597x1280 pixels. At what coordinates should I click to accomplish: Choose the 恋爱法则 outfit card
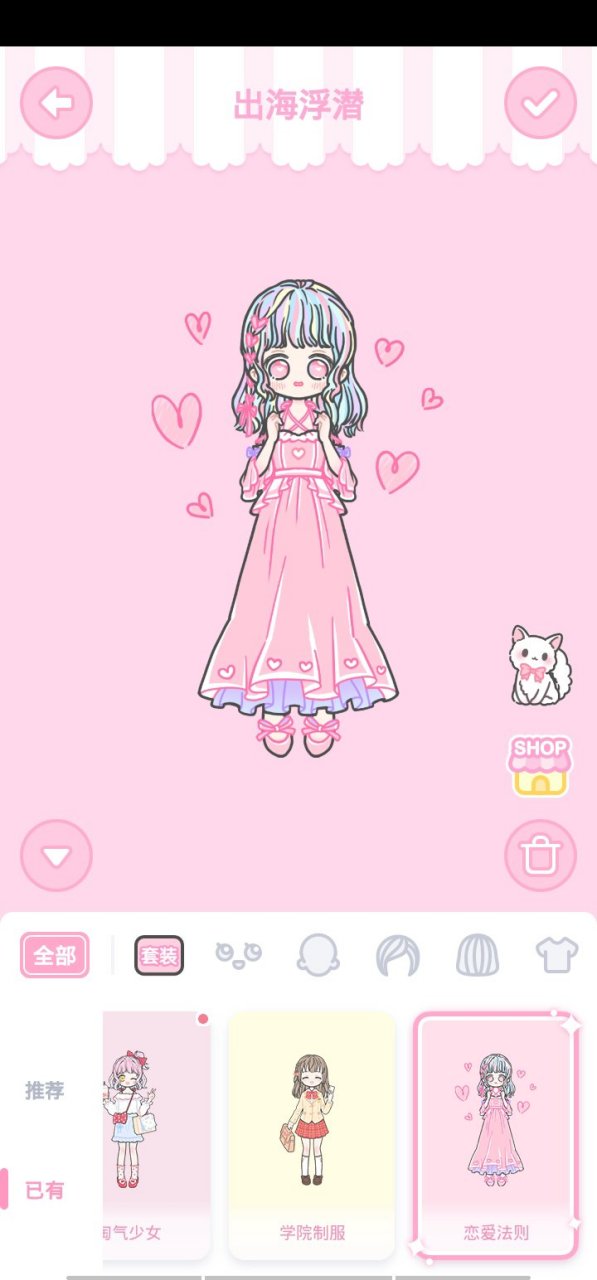click(496, 1135)
